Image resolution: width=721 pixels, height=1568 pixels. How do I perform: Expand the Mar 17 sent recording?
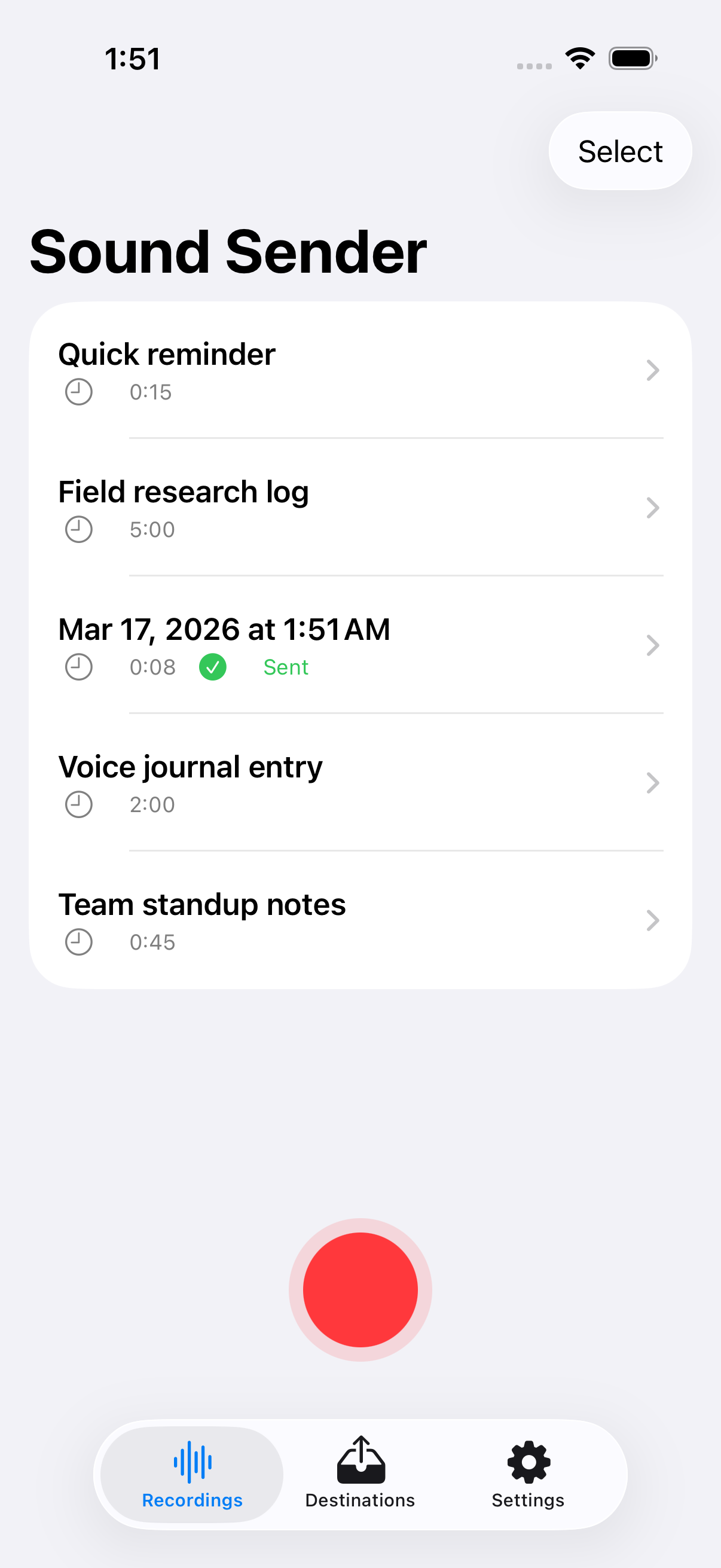[653, 645]
